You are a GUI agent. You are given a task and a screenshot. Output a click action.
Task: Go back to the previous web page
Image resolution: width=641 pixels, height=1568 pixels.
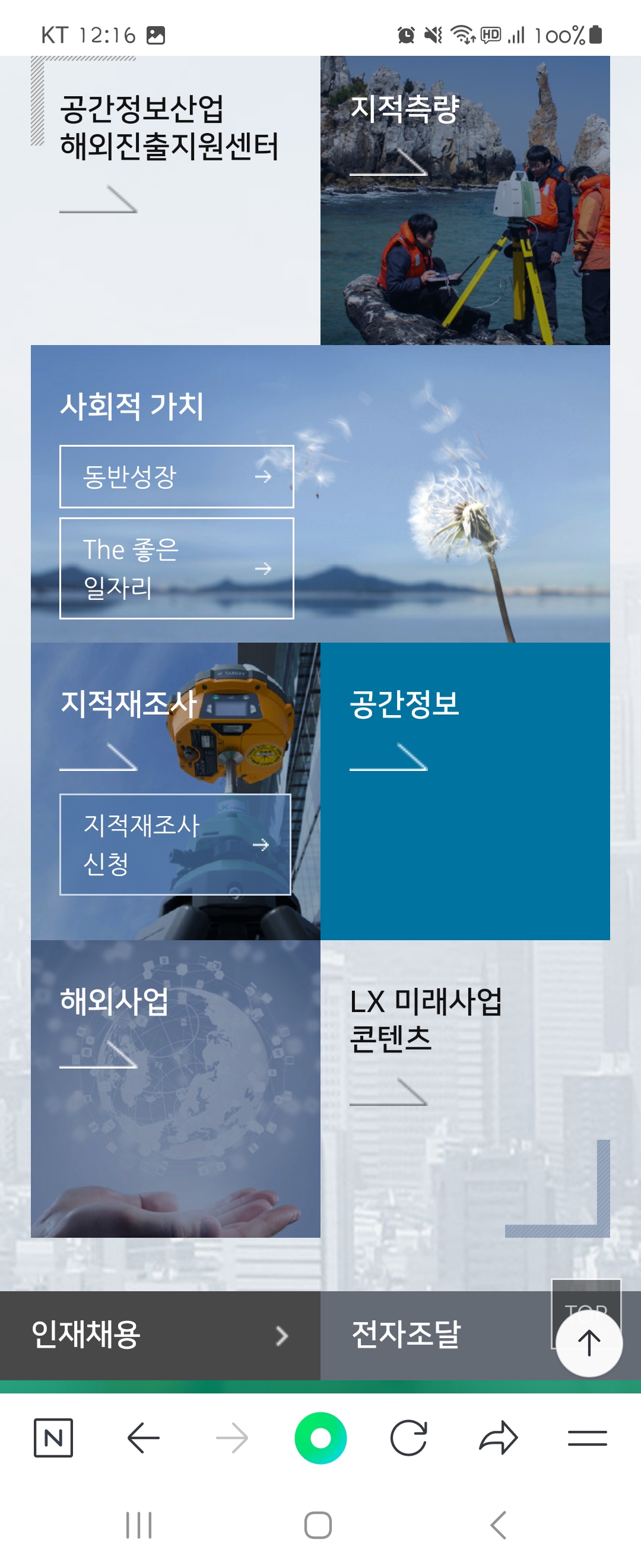(x=144, y=1438)
